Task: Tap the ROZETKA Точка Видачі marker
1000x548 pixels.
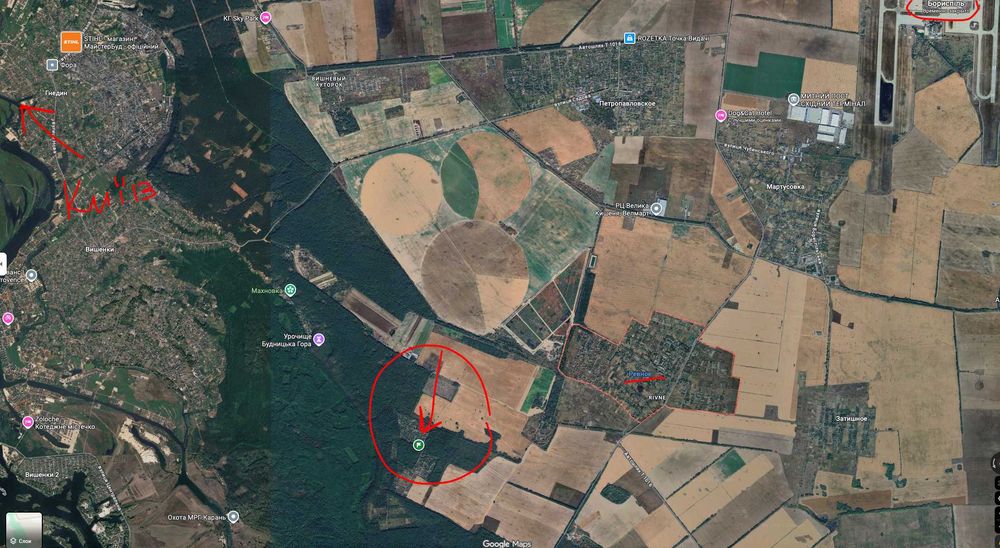Action: coord(629,39)
